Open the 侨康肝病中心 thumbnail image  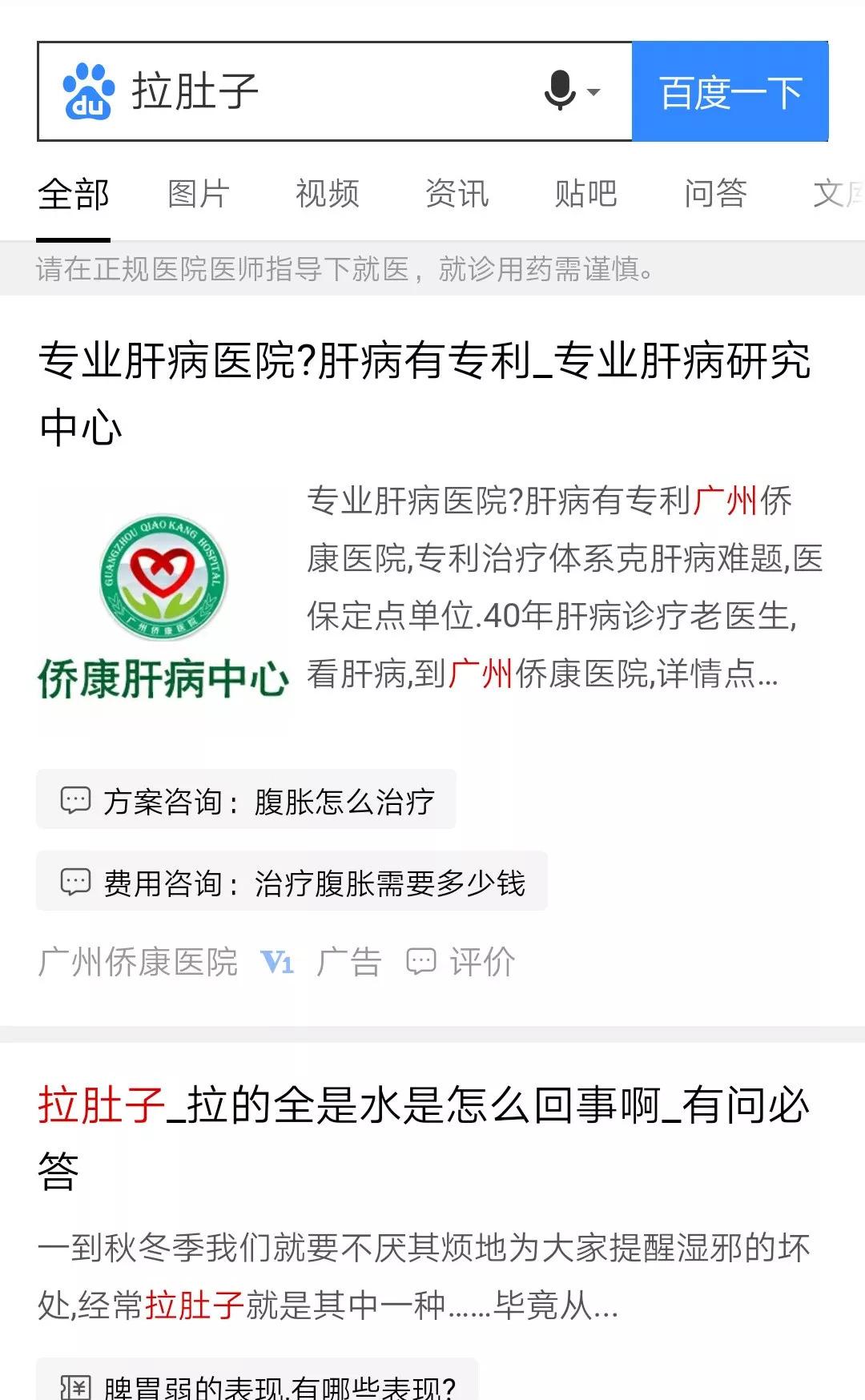[x=163, y=609]
